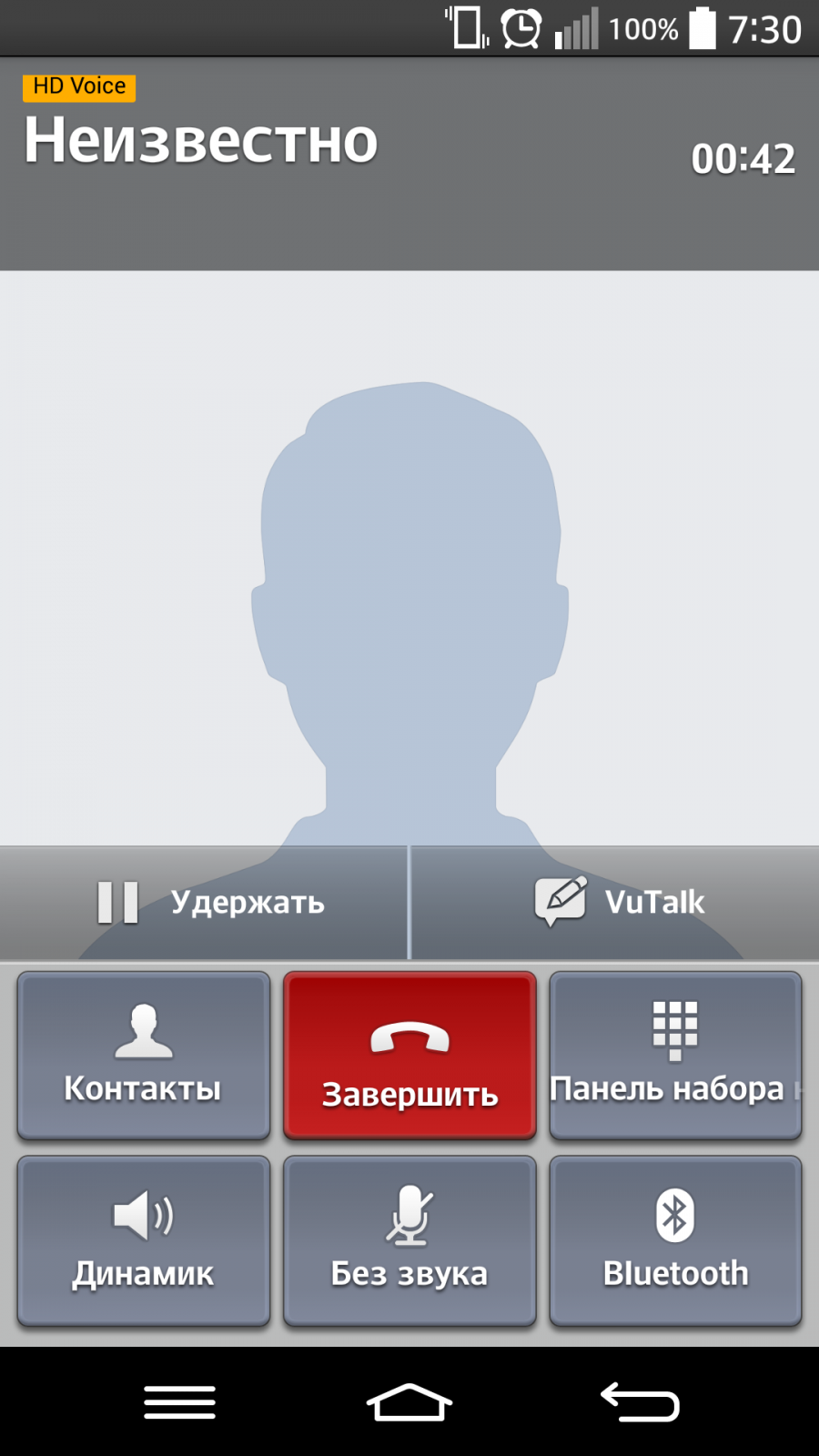The image size is (819, 1456).
Task: Go to the home screen
Action: click(x=409, y=1402)
